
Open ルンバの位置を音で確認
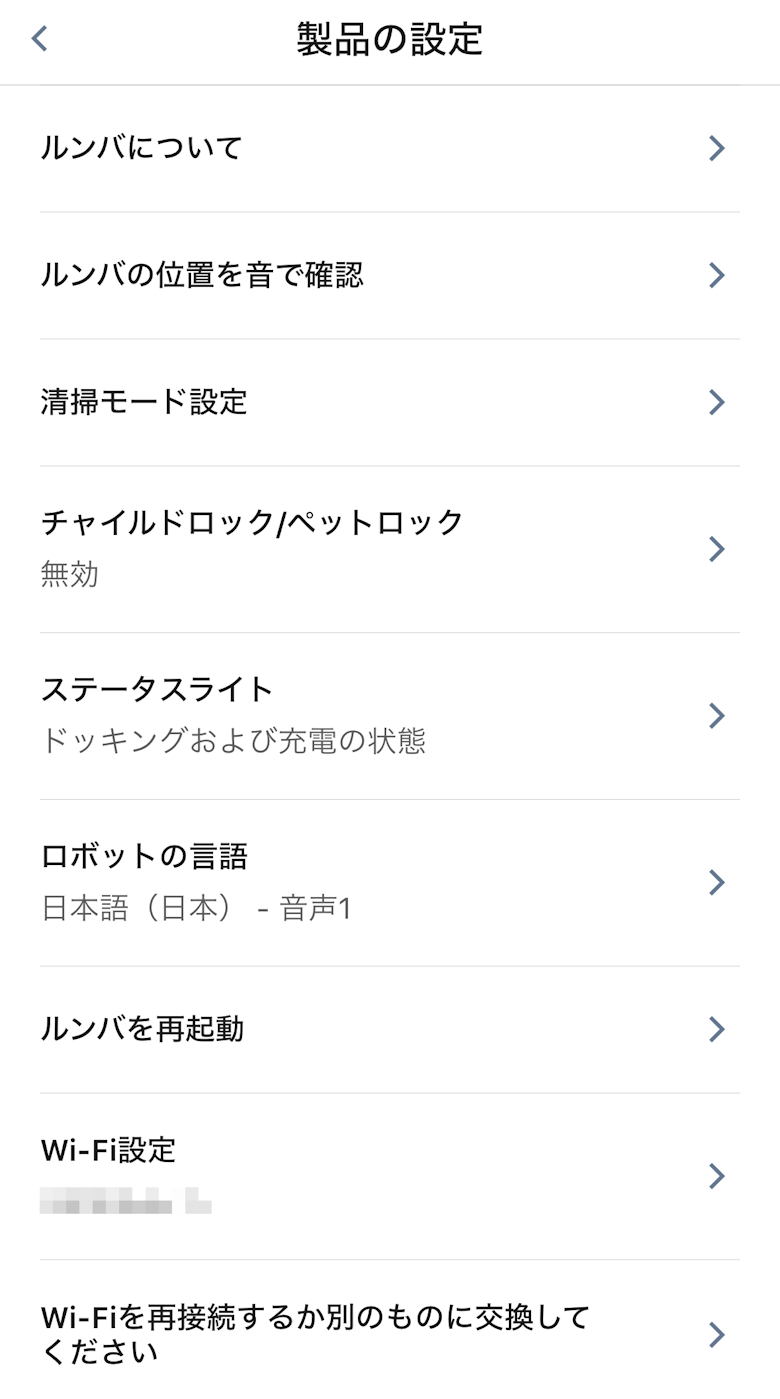point(390,275)
